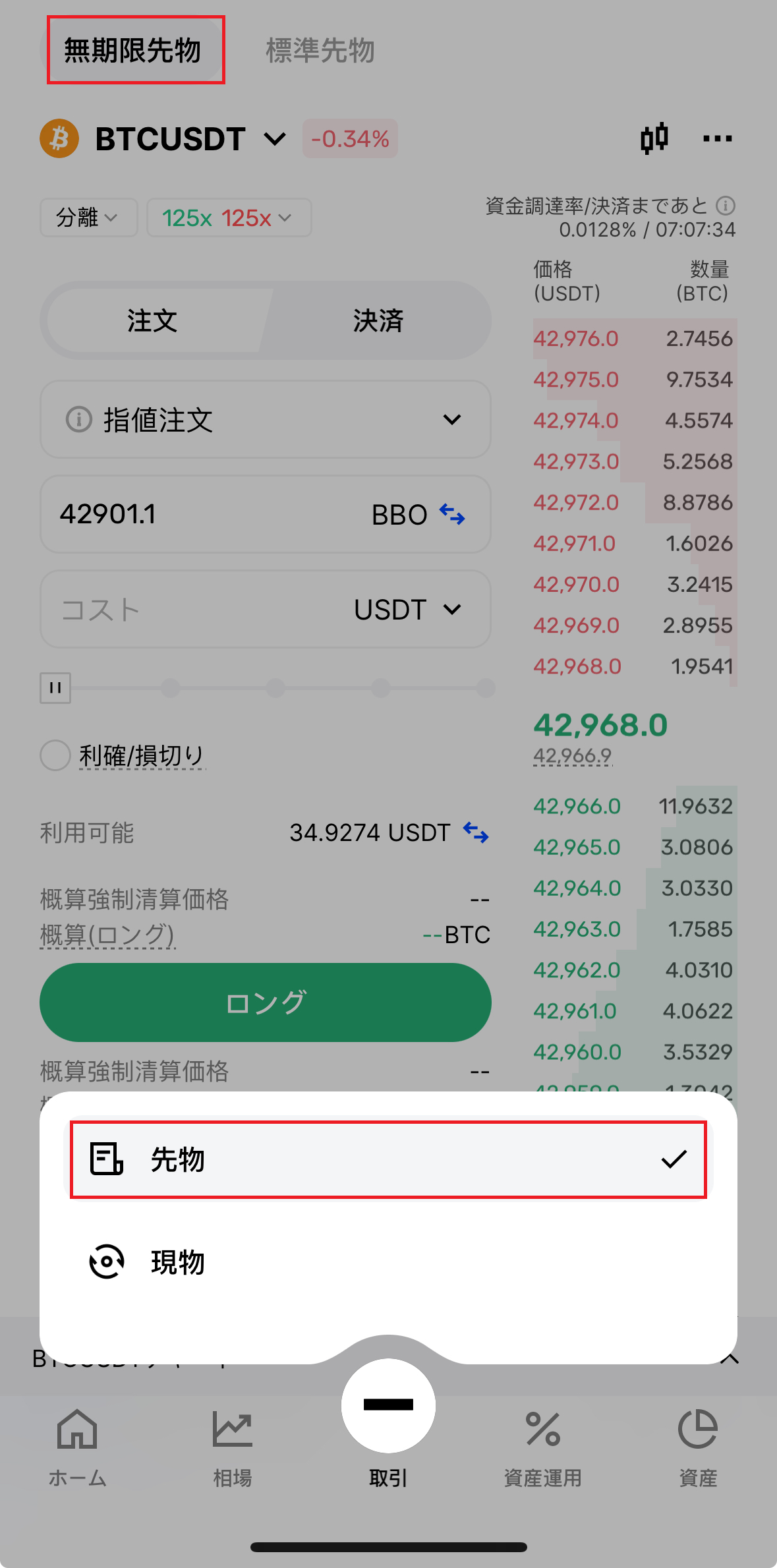Tap the transfer arrows beside 利用可能
The height and width of the screenshot is (1568, 777).
(475, 832)
